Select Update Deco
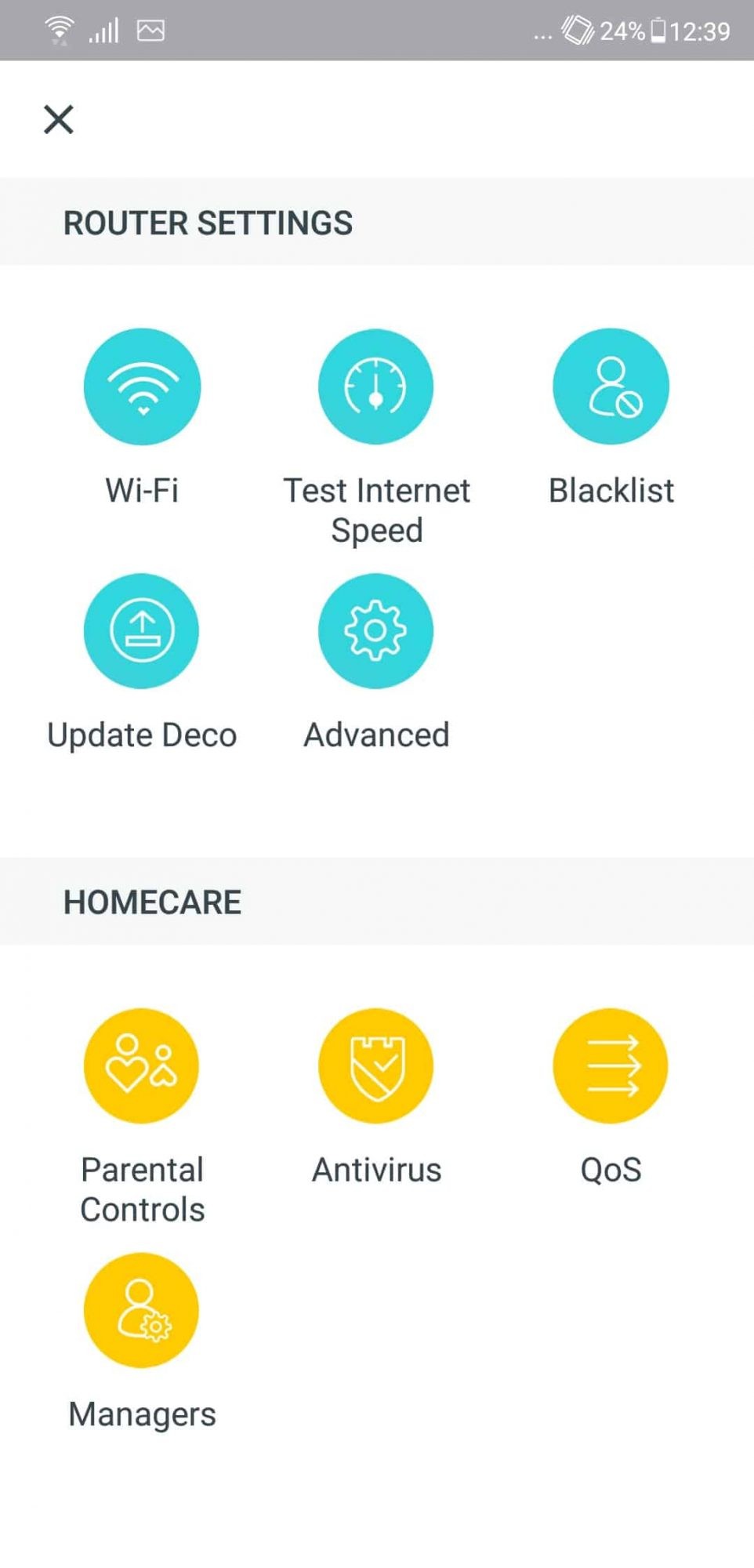The height and width of the screenshot is (1568, 754). [x=142, y=631]
